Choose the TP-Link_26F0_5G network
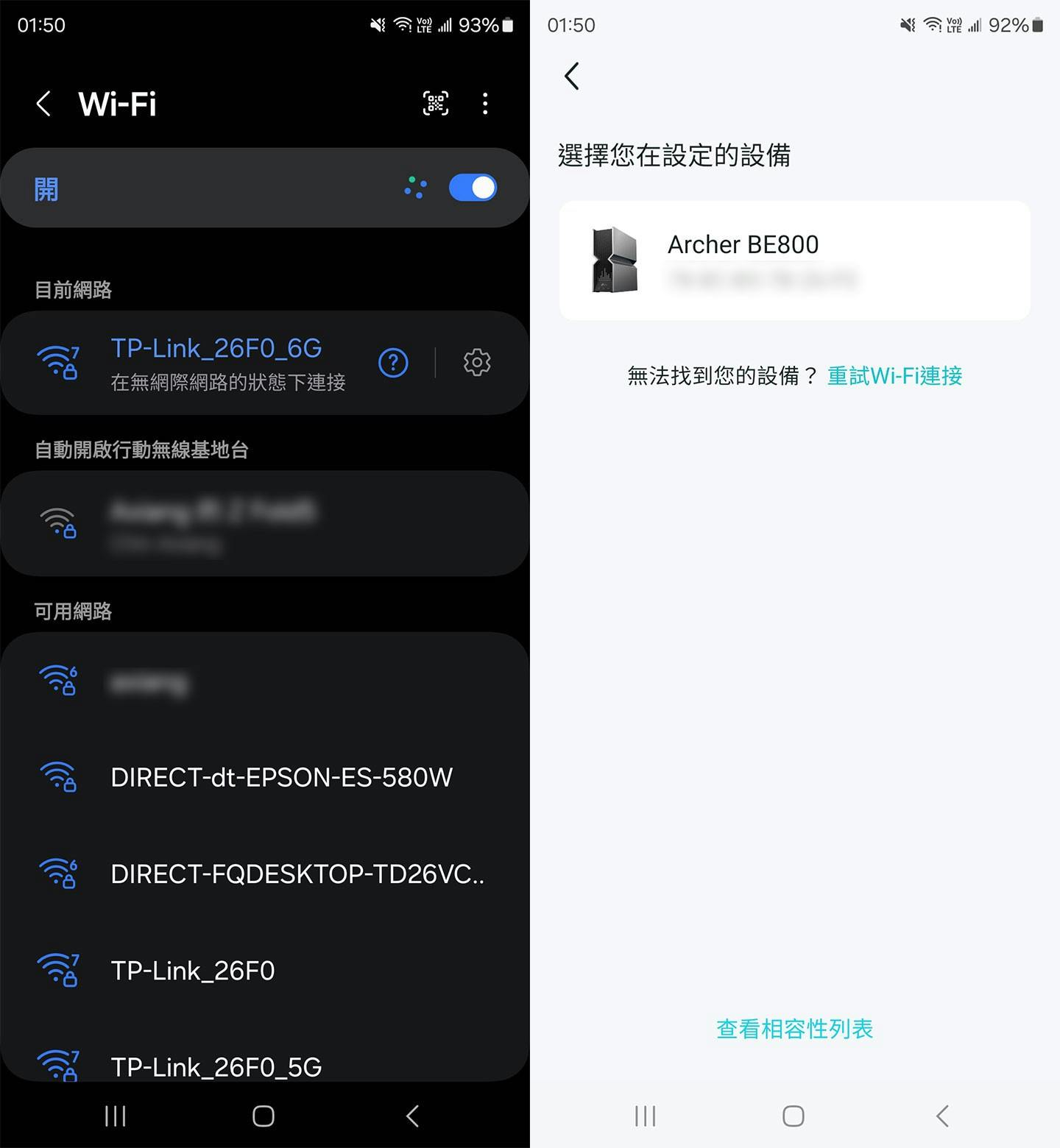This screenshot has height=1148, width=1060. (216, 1066)
